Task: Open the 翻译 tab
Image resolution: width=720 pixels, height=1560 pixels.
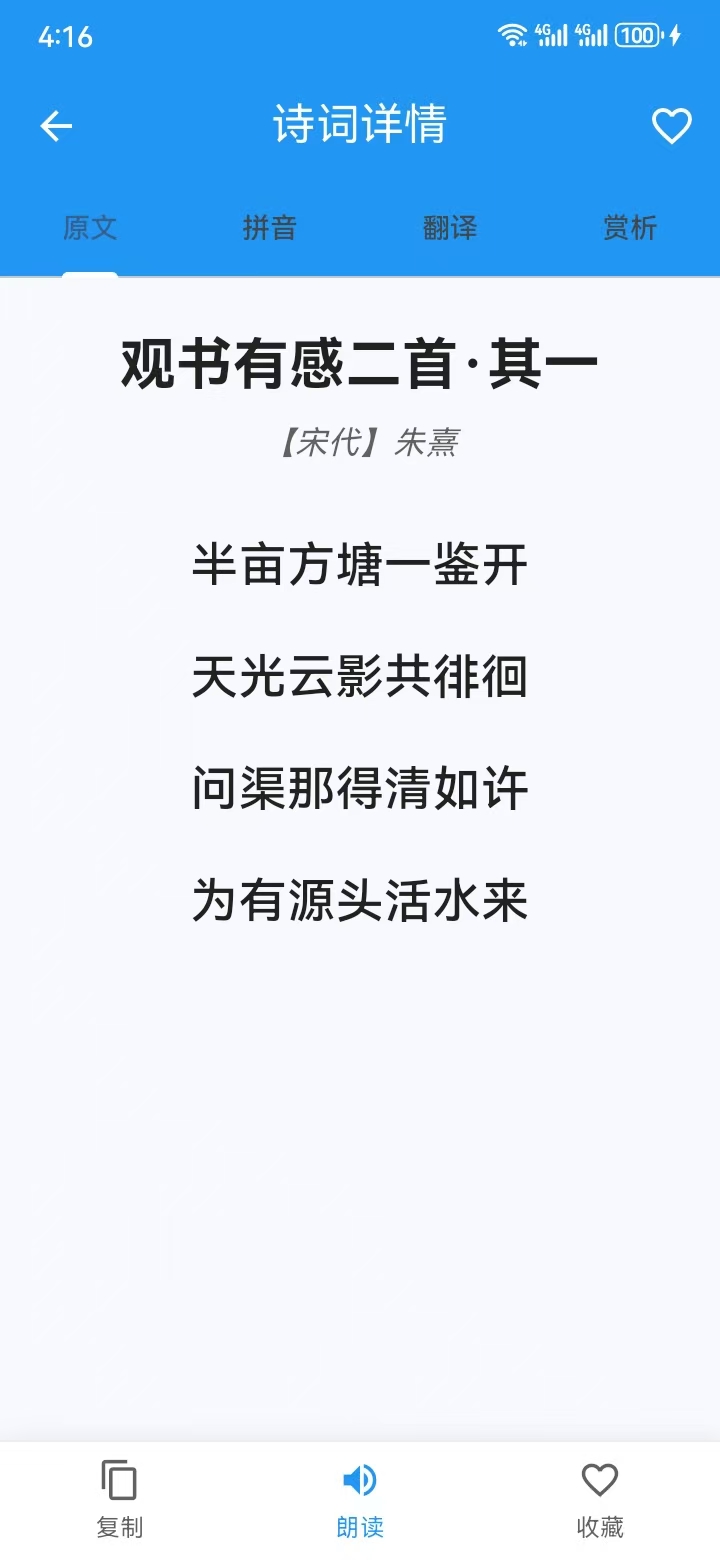Action: point(450,228)
